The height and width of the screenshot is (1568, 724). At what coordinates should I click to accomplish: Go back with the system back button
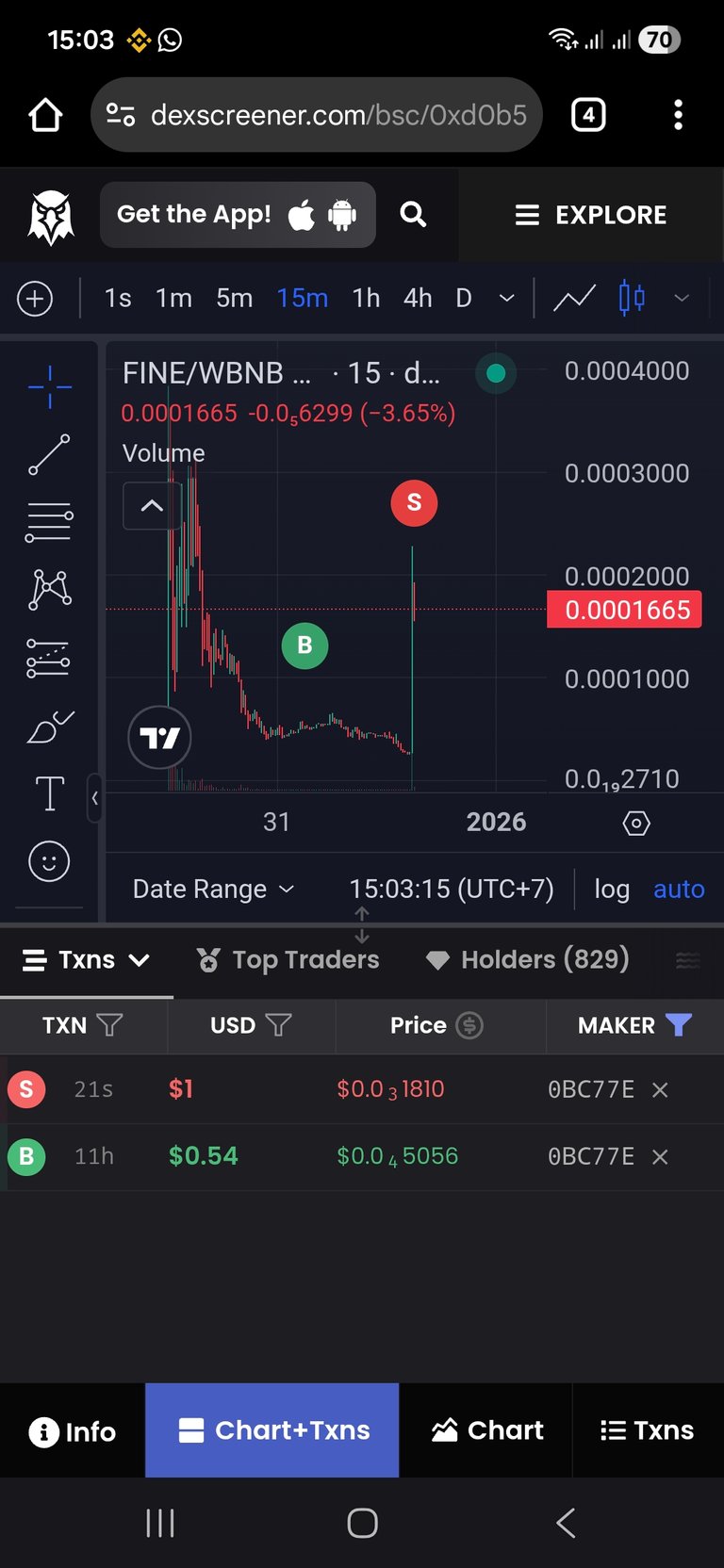click(x=566, y=1523)
